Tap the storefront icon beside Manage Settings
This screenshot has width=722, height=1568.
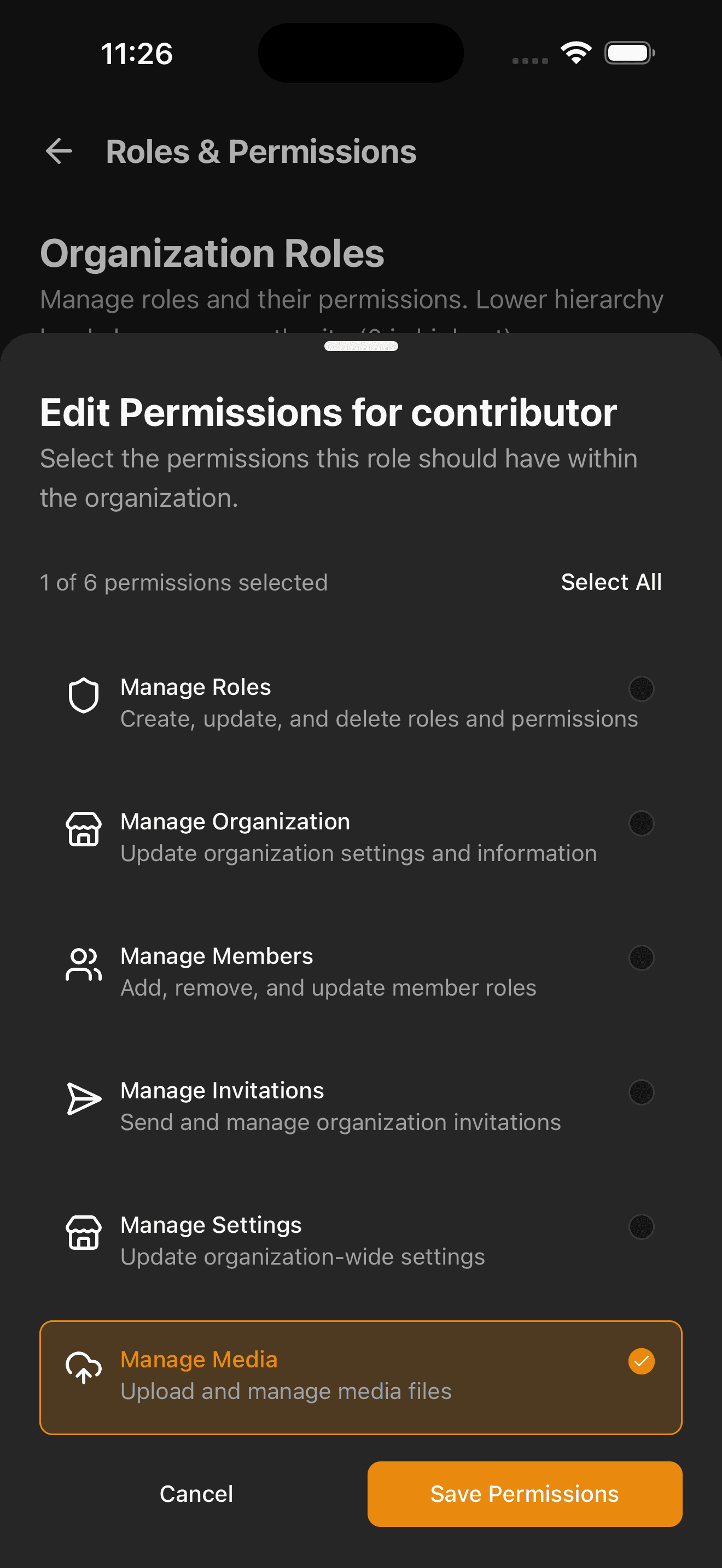point(83,1234)
